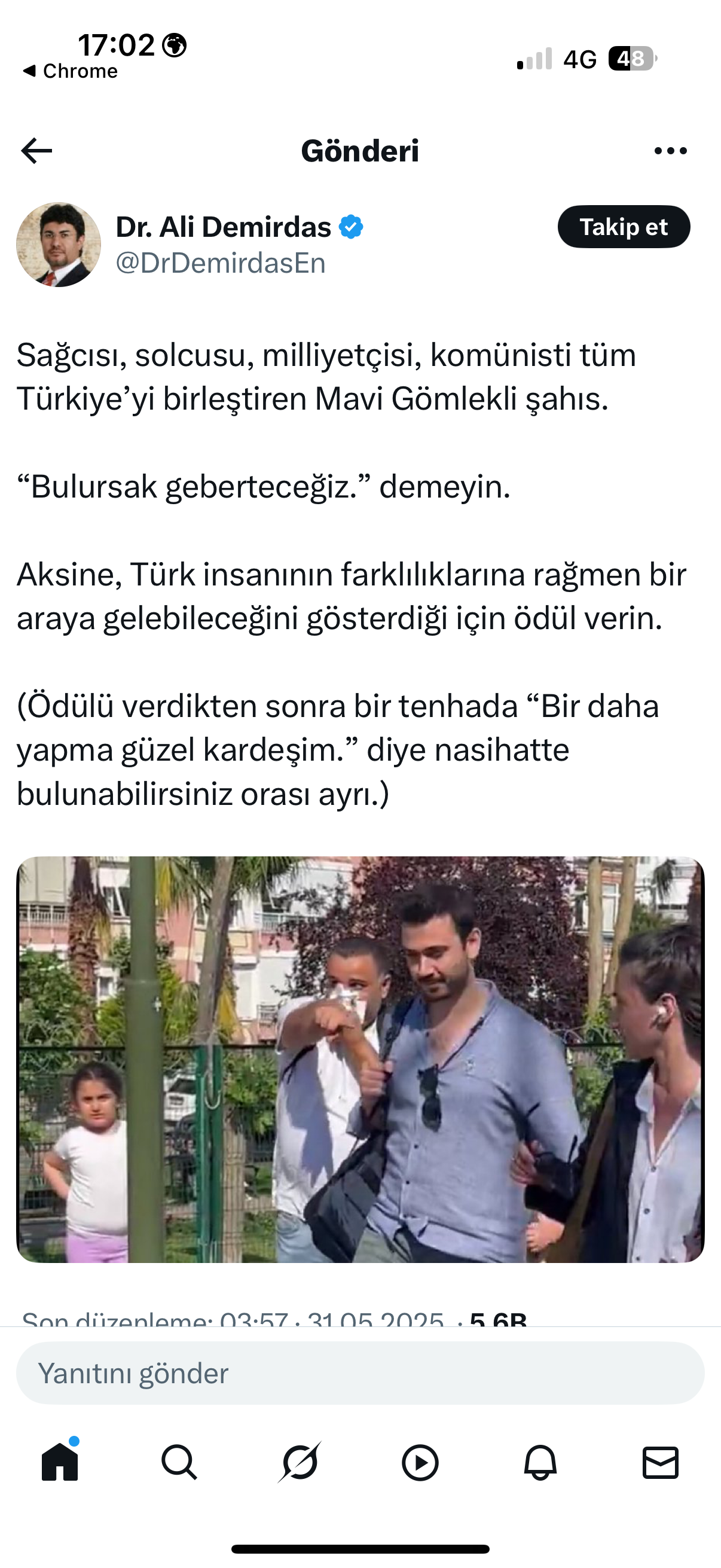Open the Grok tab
Viewport: 721px width, 1568px height.
click(x=300, y=1462)
